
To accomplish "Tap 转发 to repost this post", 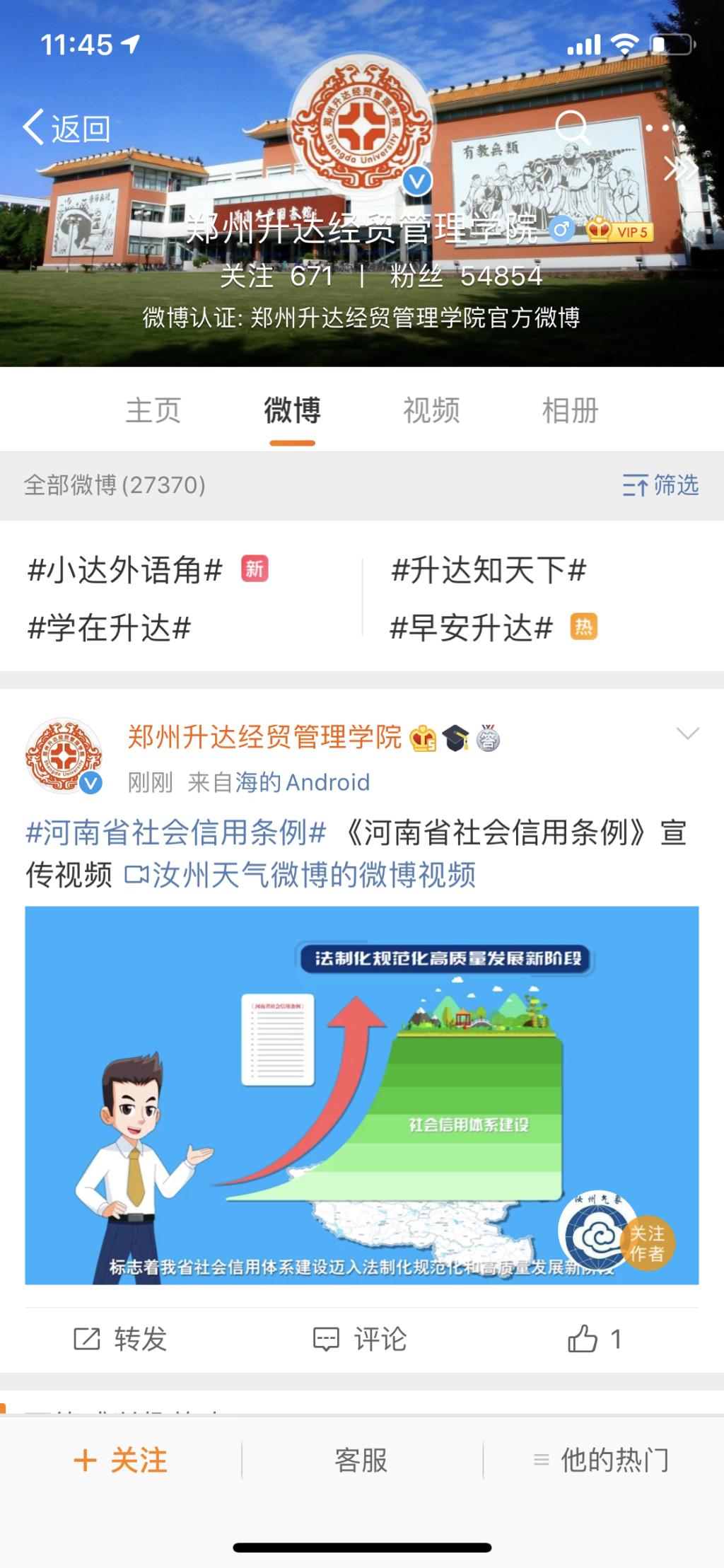I will point(121,1339).
